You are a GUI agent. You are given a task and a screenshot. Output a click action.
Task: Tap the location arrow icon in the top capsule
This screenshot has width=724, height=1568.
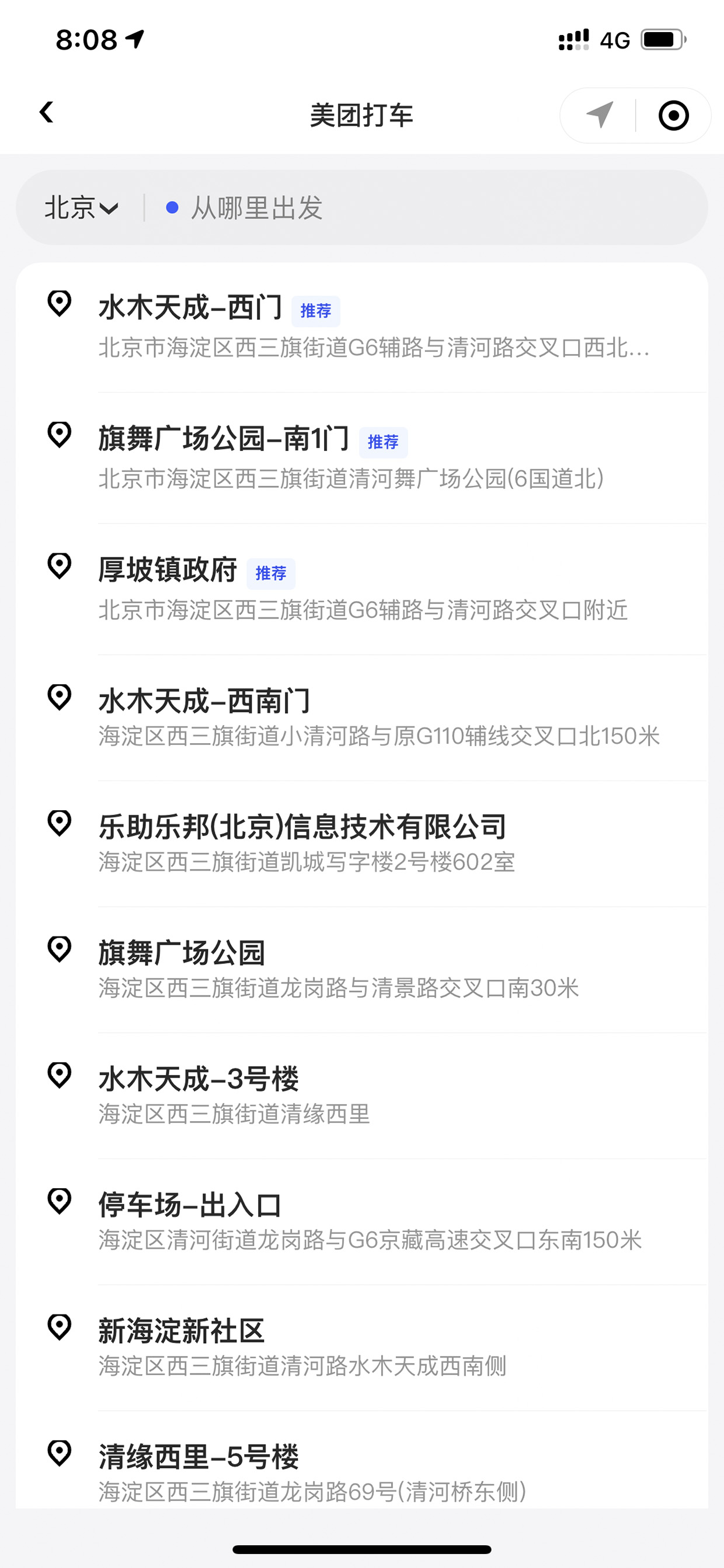tap(599, 115)
